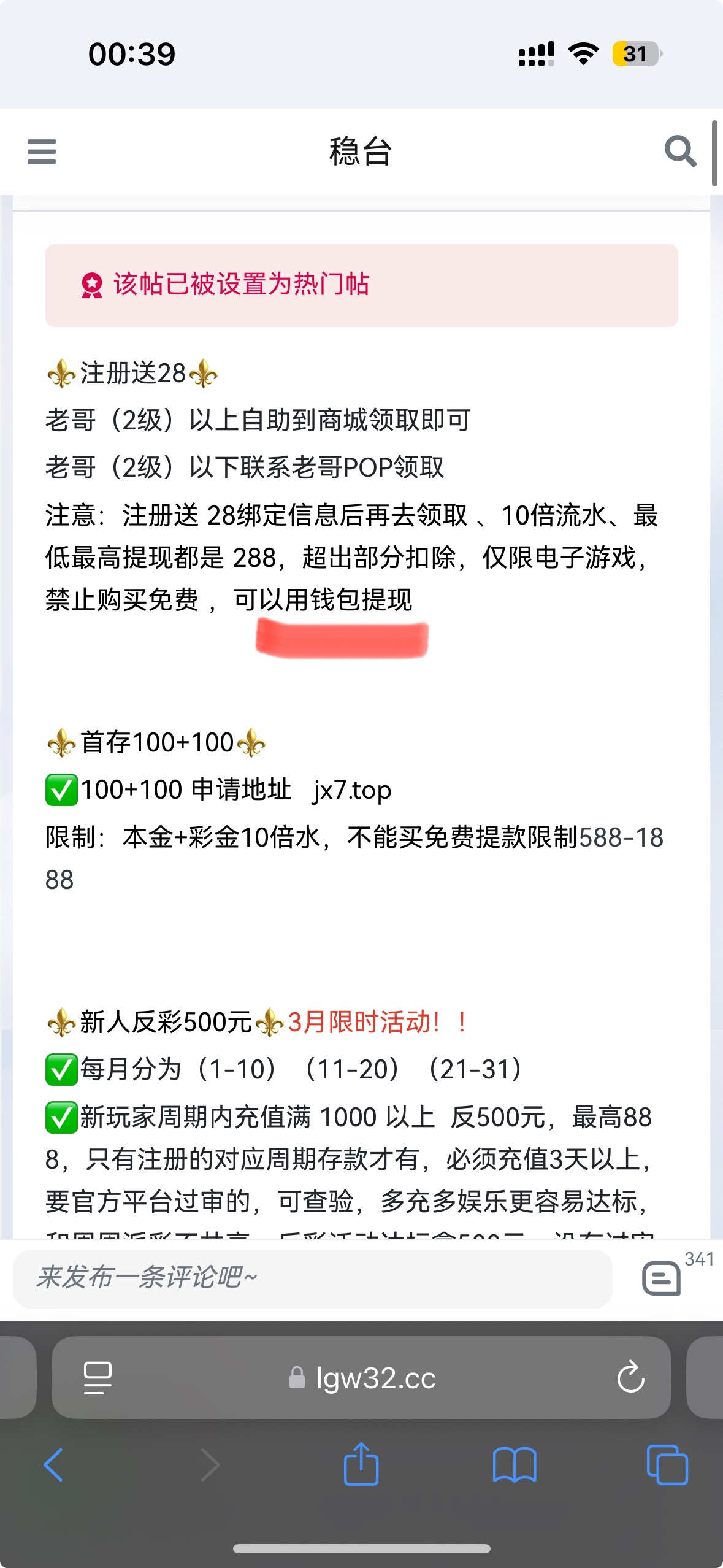723x1568 pixels.
Task: Open the search magnifier icon
Action: pos(679,151)
